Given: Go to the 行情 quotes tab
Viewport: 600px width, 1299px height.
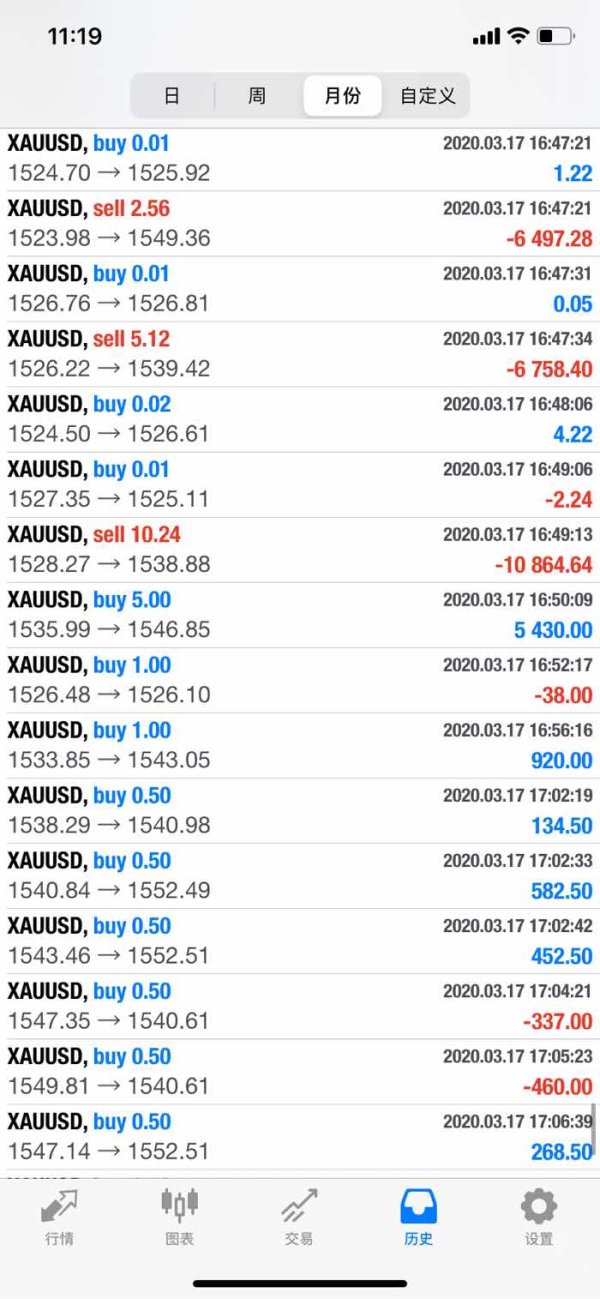Looking at the screenshot, I should tap(59, 1217).
